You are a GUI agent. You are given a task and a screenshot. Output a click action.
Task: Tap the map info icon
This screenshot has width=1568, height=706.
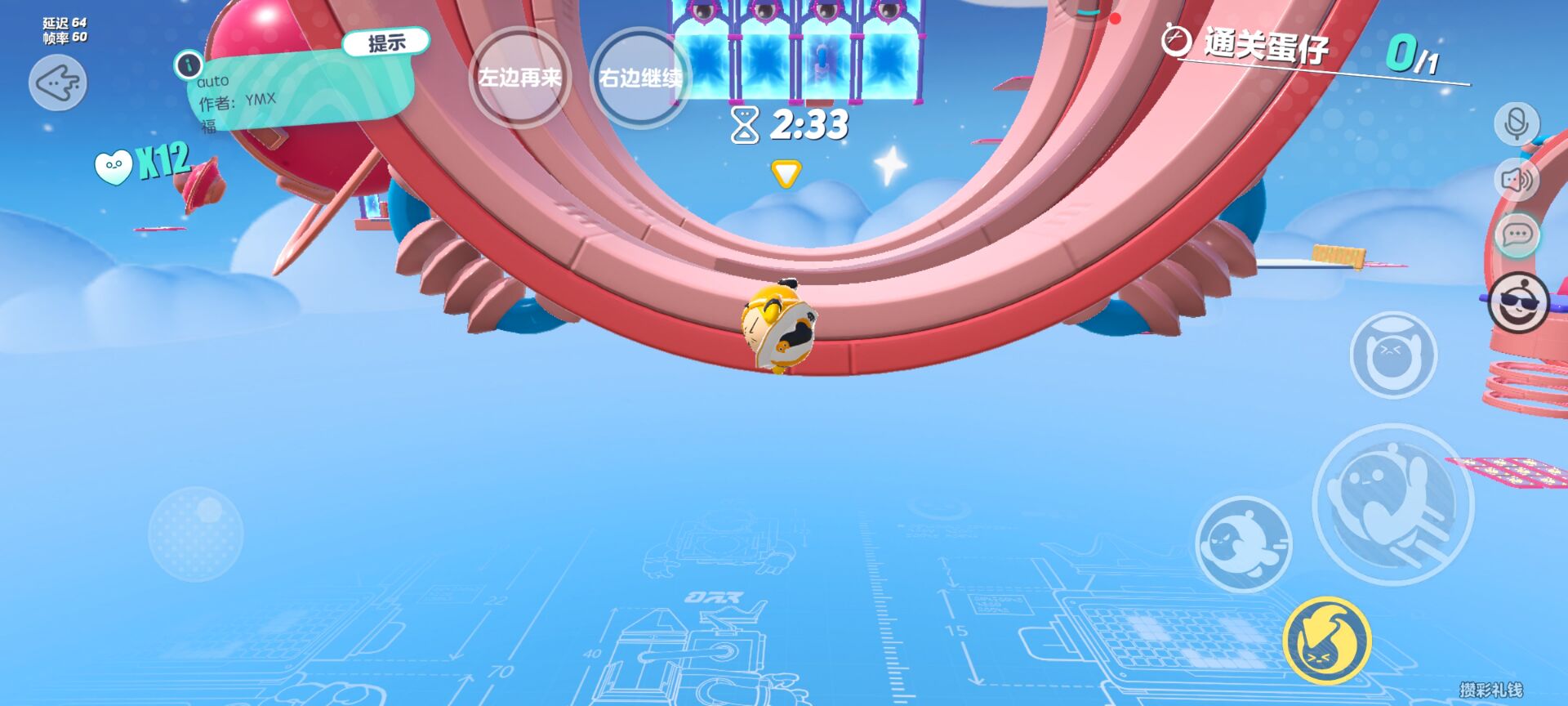(189, 65)
